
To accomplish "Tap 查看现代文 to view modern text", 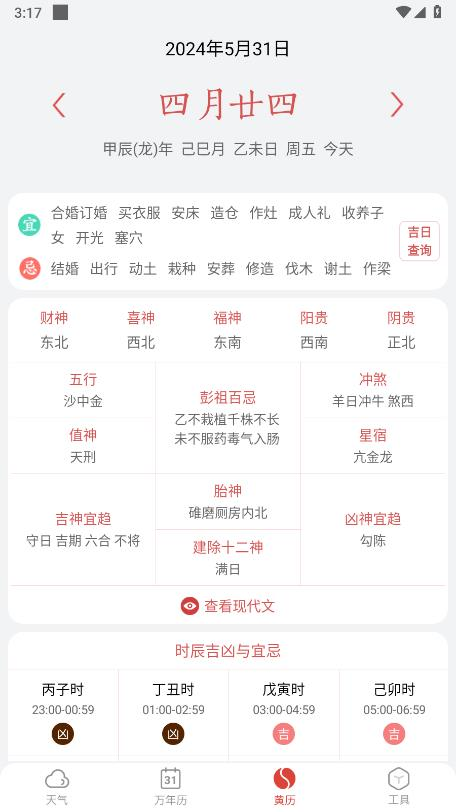I will click(228, 606).
